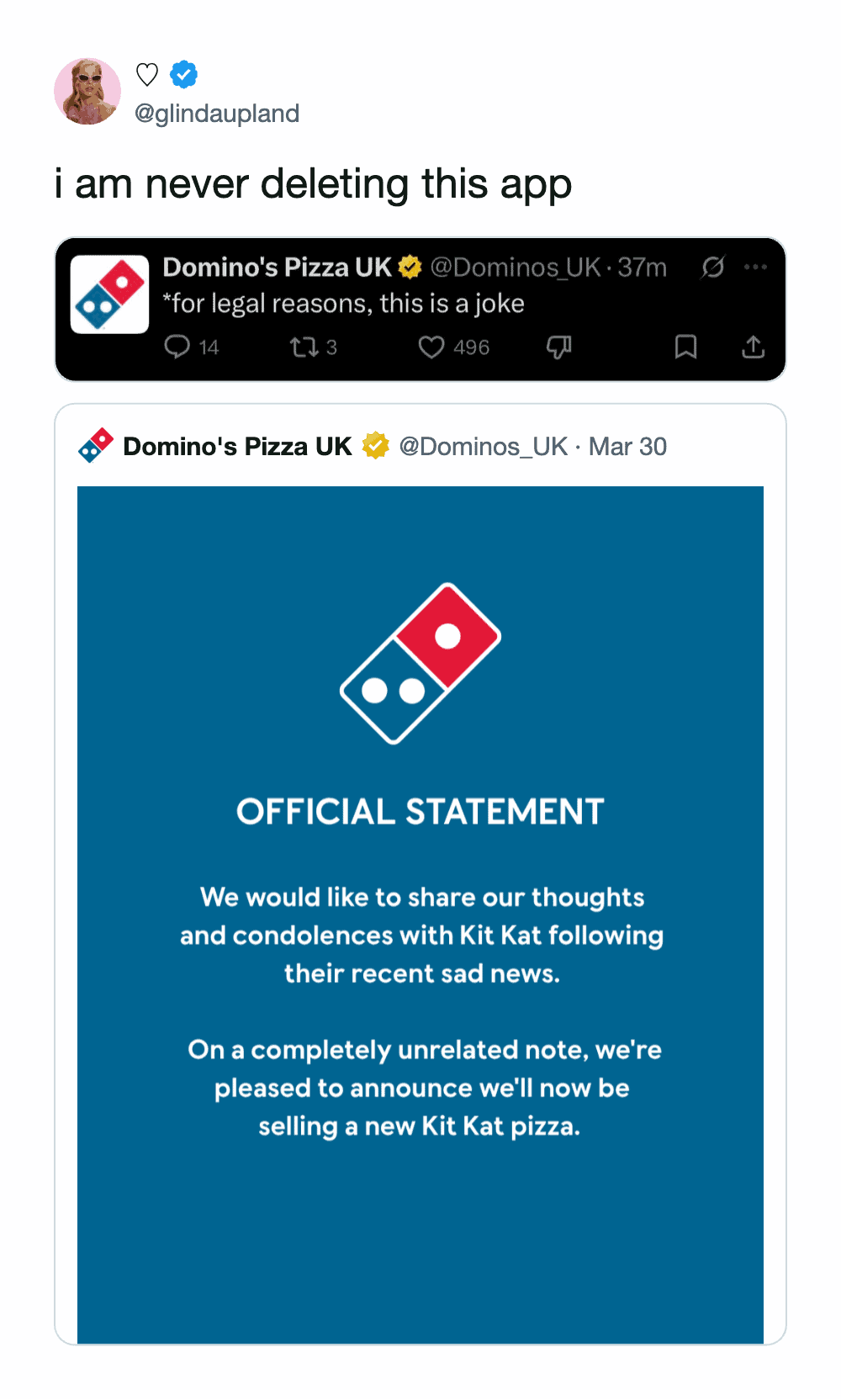841x1400 pixels.
Task: Click the 37m timestamp on the dark tweet
Action: pos(641,268)
